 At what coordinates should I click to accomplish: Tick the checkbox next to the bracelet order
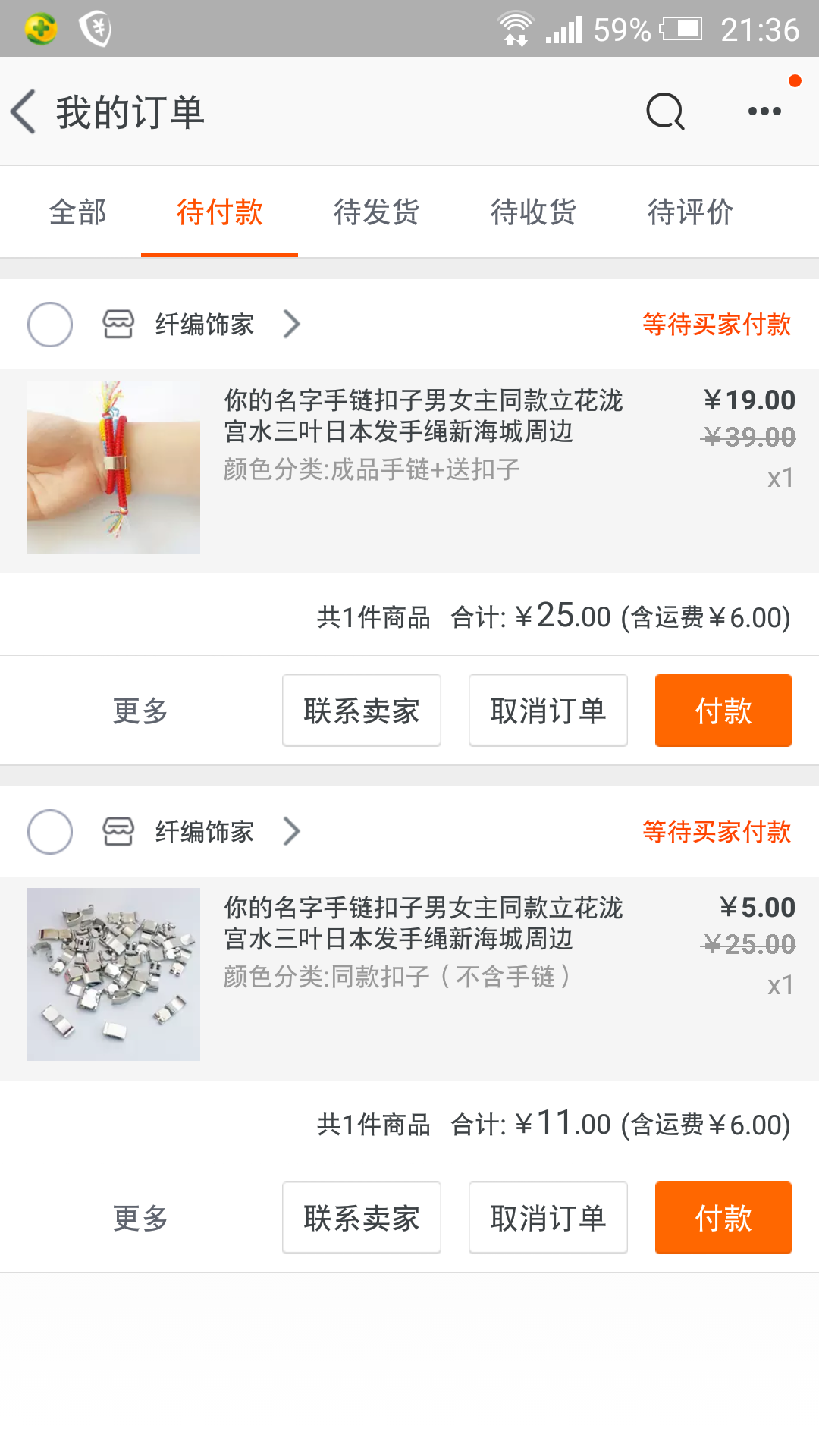pos(49,324)
